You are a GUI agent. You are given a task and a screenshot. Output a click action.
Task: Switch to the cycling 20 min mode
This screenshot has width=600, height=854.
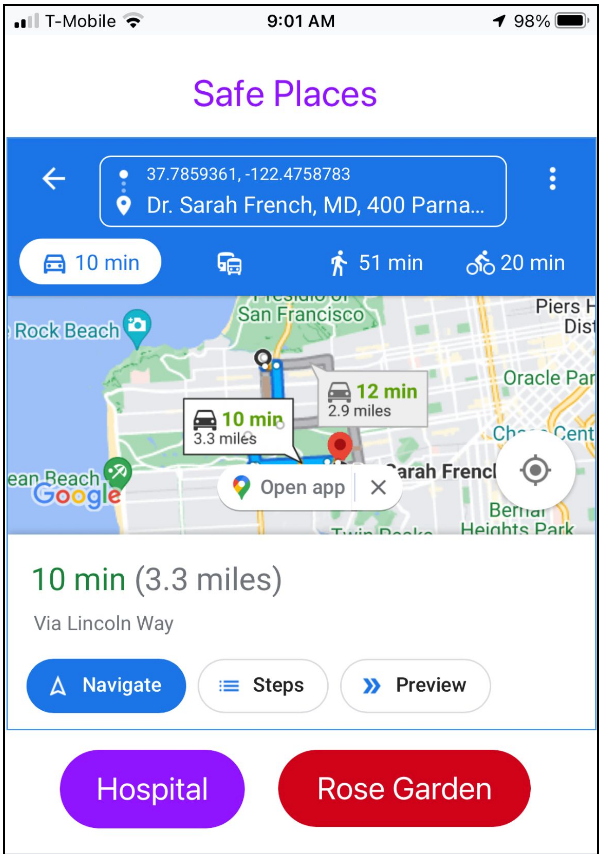(516, 263)
